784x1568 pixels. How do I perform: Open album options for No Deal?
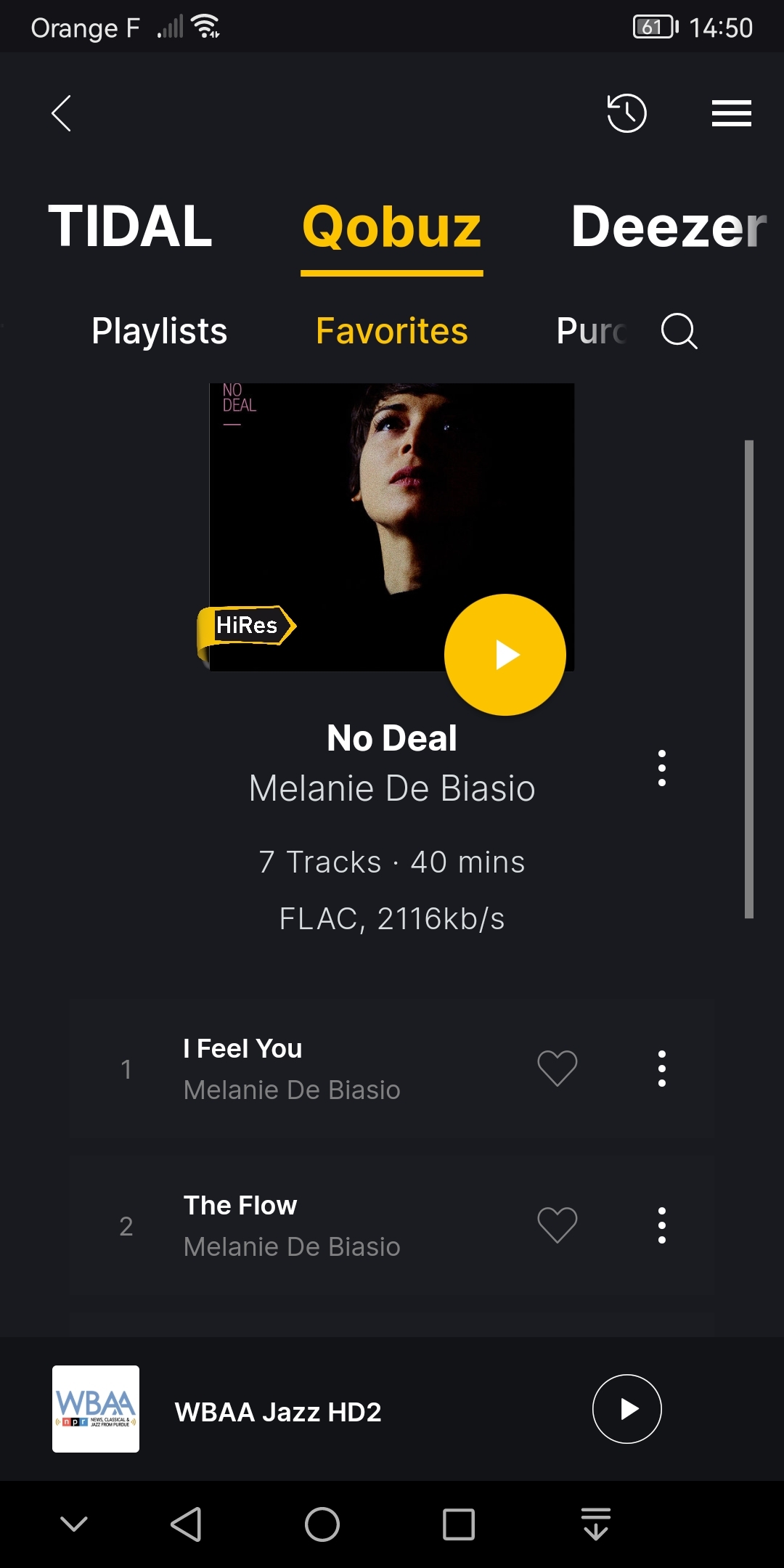[x=661, y=768]
